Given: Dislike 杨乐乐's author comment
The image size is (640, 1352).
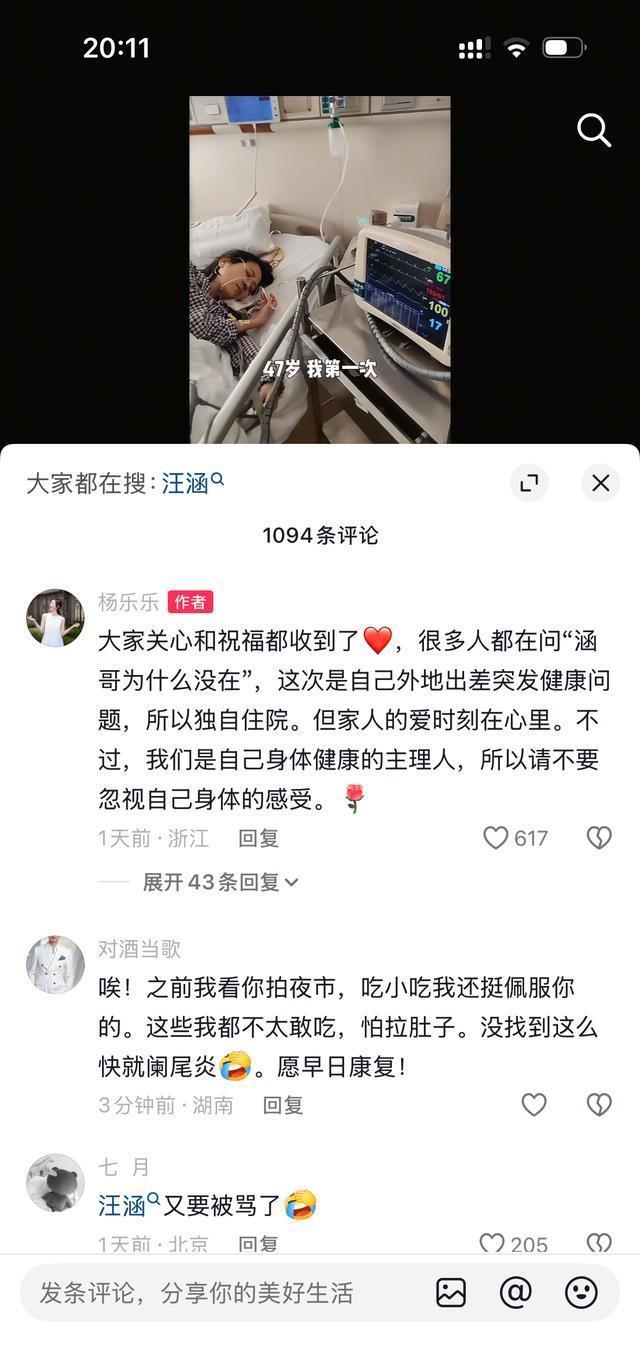Looking at the screenshot, I should coord(598,838).
